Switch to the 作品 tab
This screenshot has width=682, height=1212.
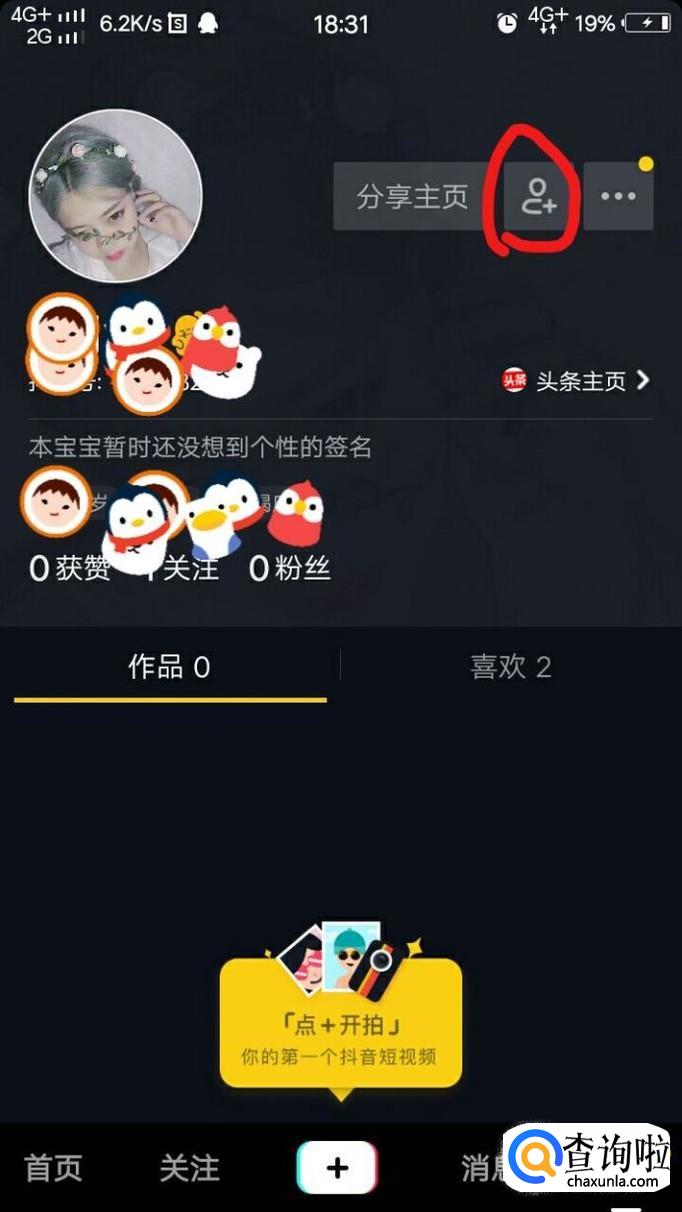pos(170,667)
